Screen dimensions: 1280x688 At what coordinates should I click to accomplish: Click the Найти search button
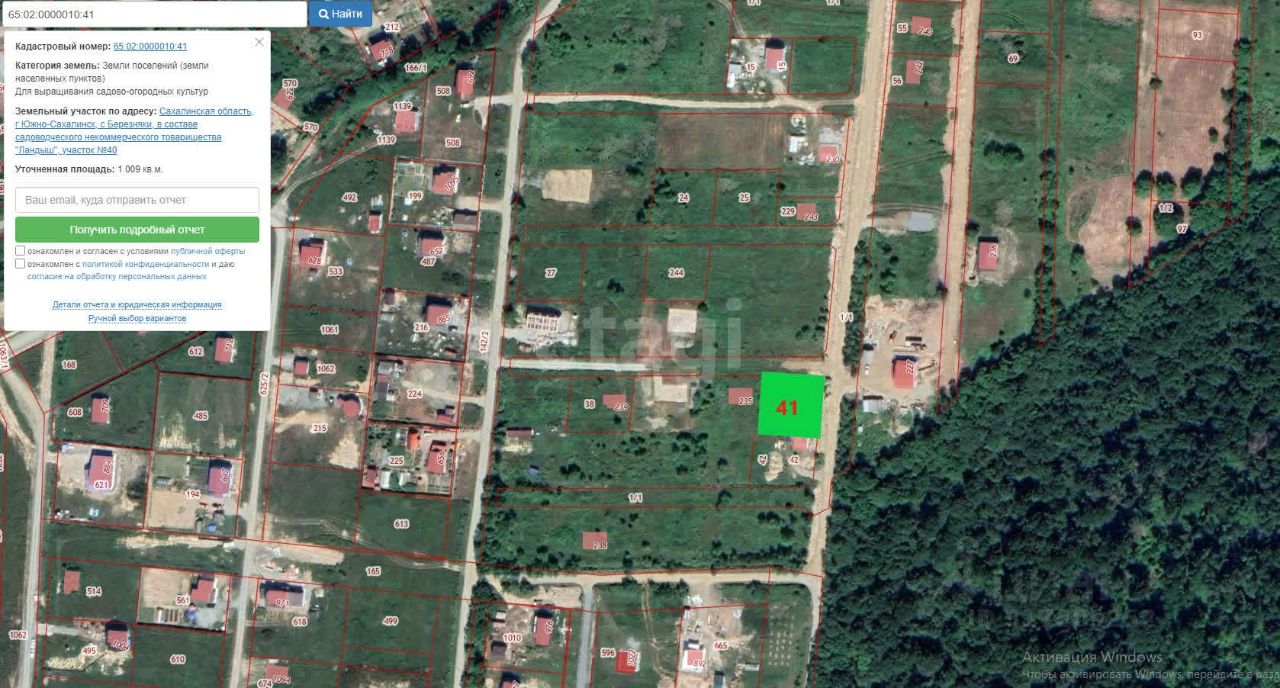tap(340, 14)
